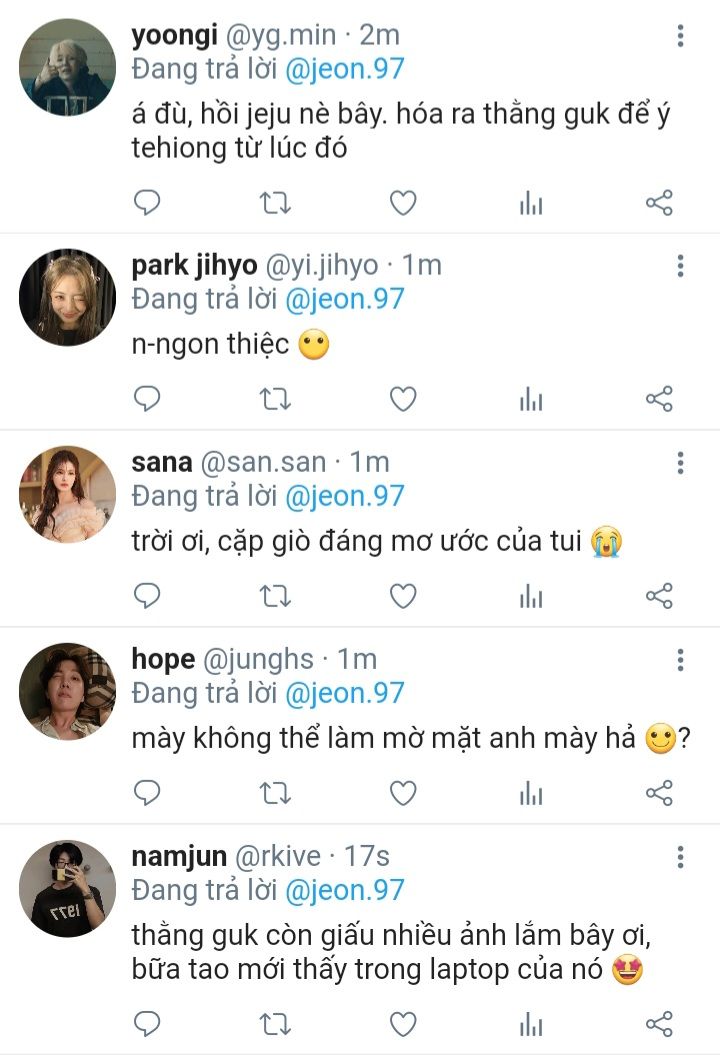Screen dimensions: 720x1055
Task: Open sana's profile picture
Action: coord(68,494)
